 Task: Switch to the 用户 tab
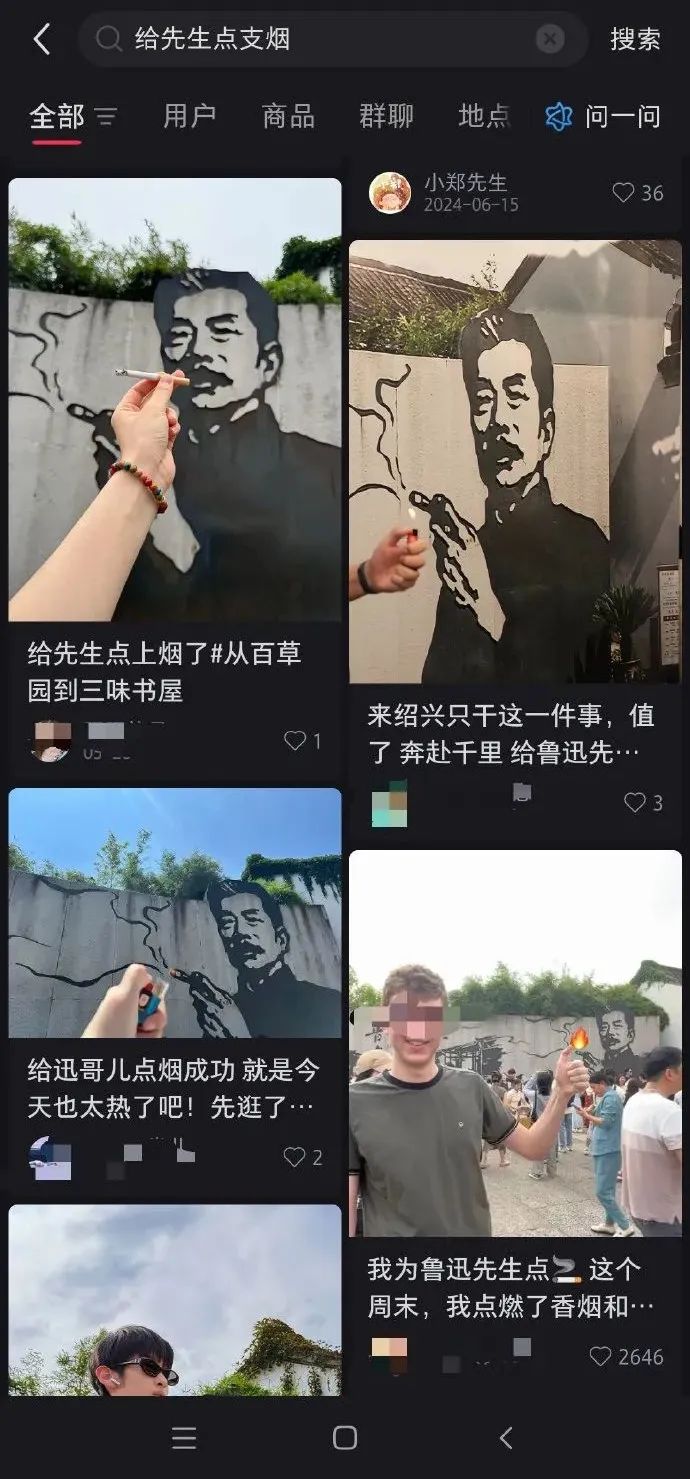point(189,117)
